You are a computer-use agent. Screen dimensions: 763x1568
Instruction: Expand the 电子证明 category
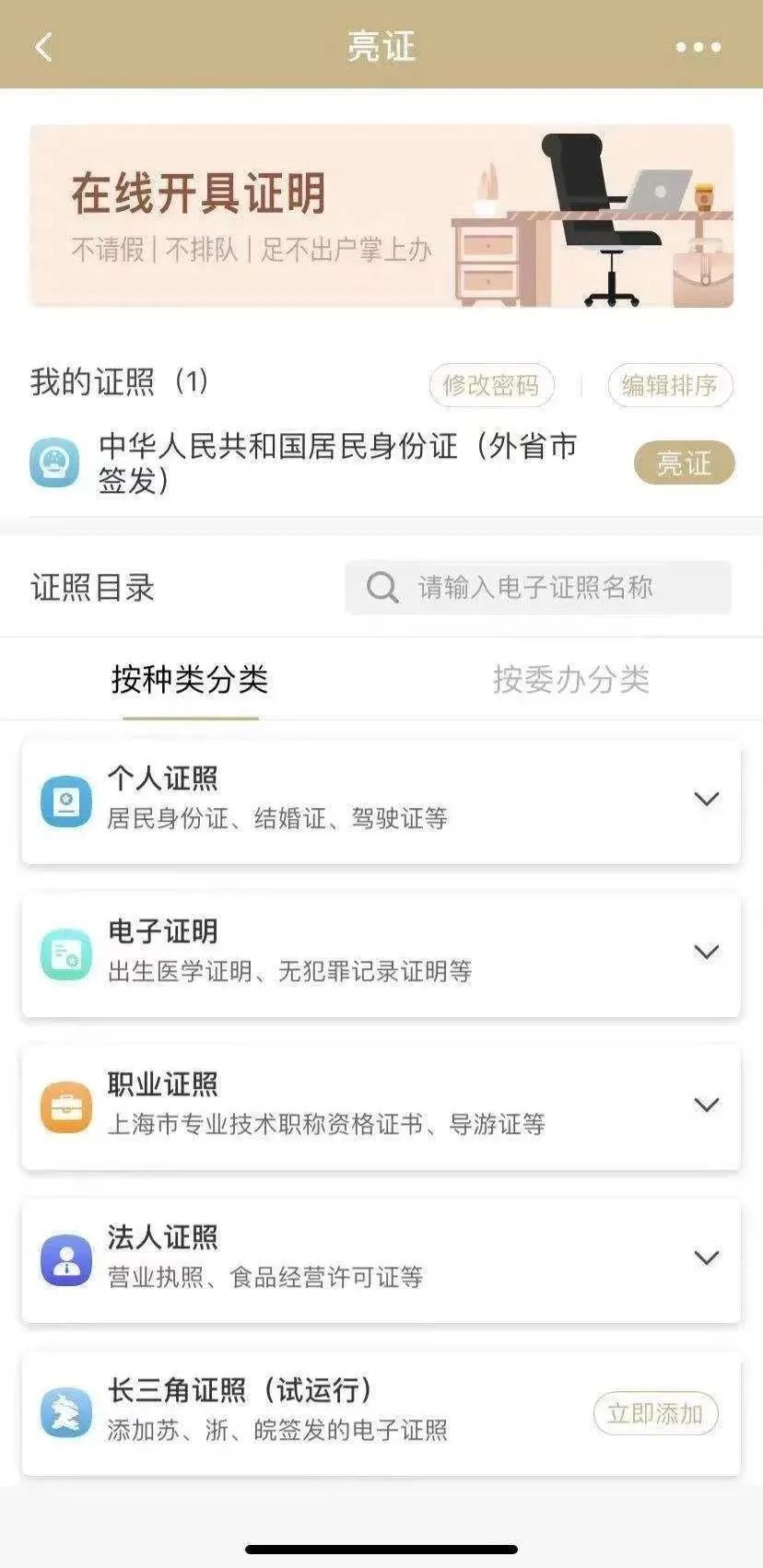[x=706, y=952]
